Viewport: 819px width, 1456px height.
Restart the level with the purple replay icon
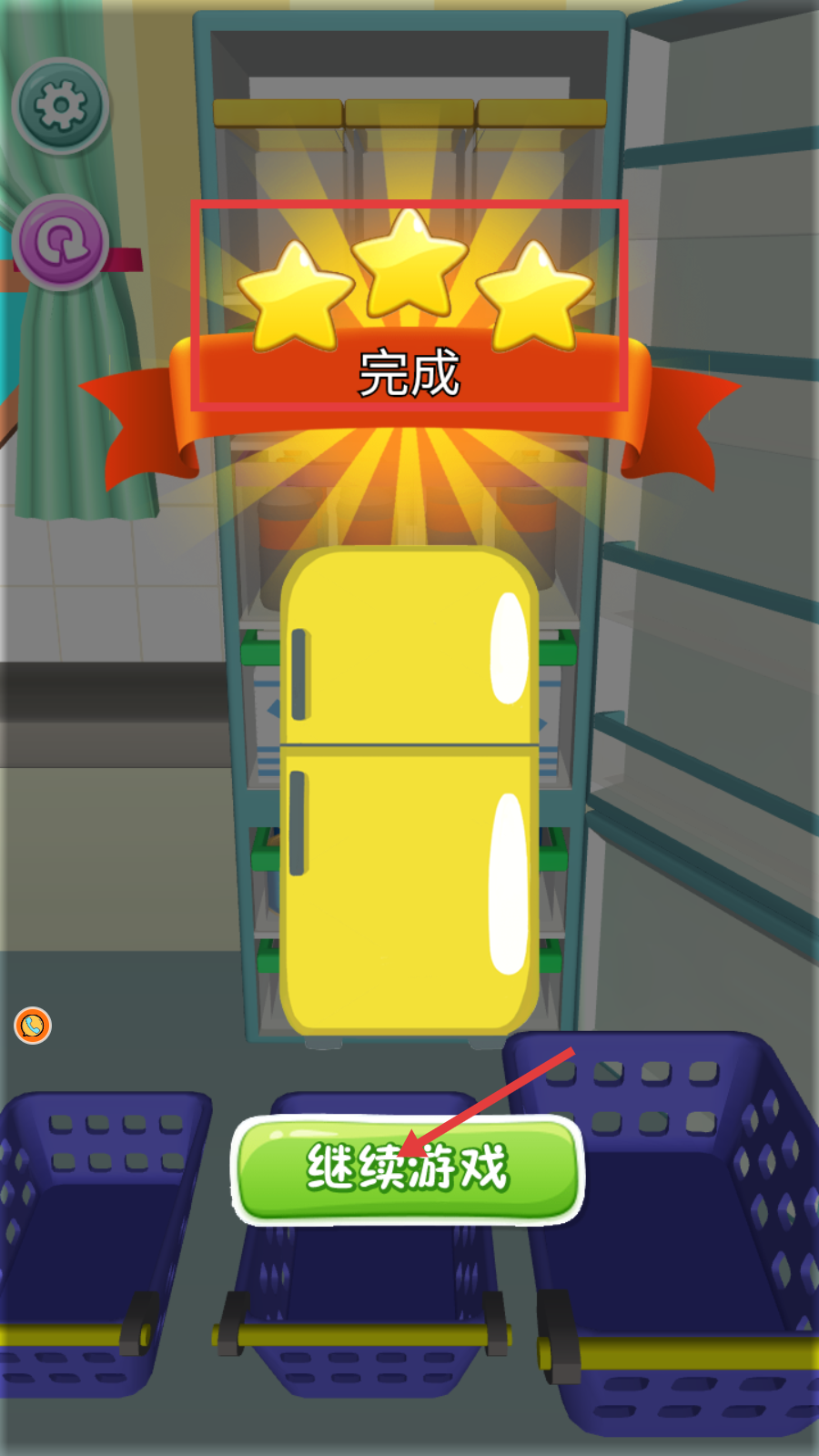pos(60,242)
